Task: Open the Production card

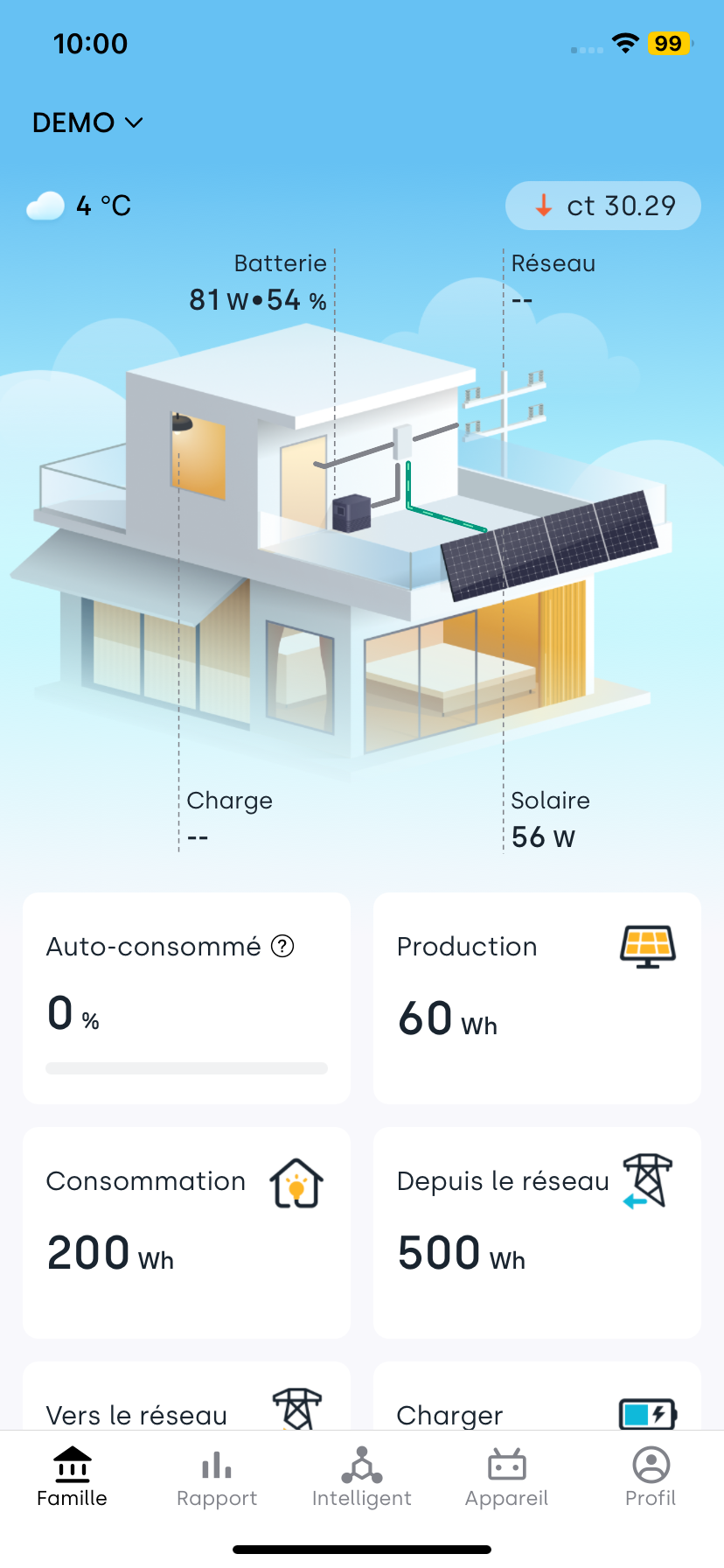Action: click(x=536, y=997)
